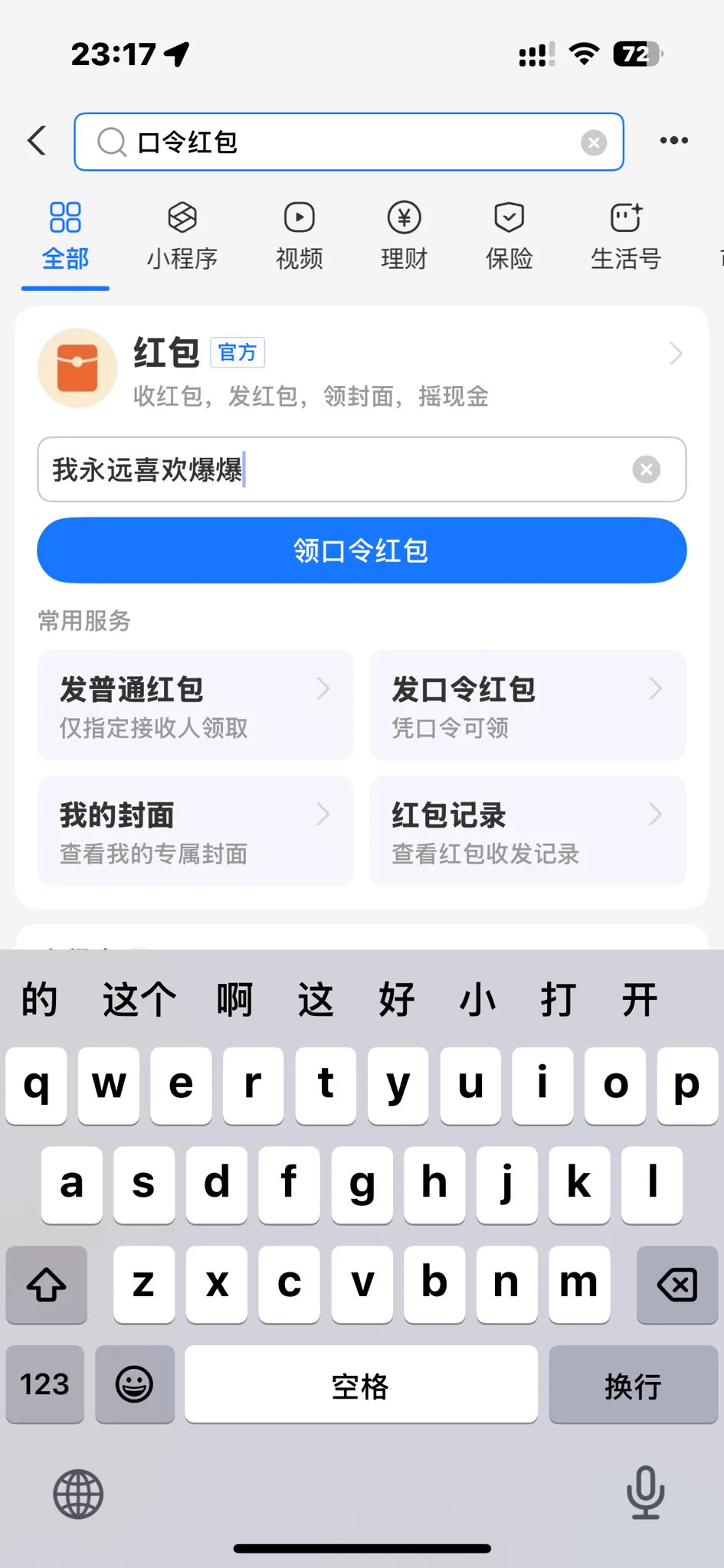Hit the keyboard backspace key

pyautogui.click(x=676, y=1285)
